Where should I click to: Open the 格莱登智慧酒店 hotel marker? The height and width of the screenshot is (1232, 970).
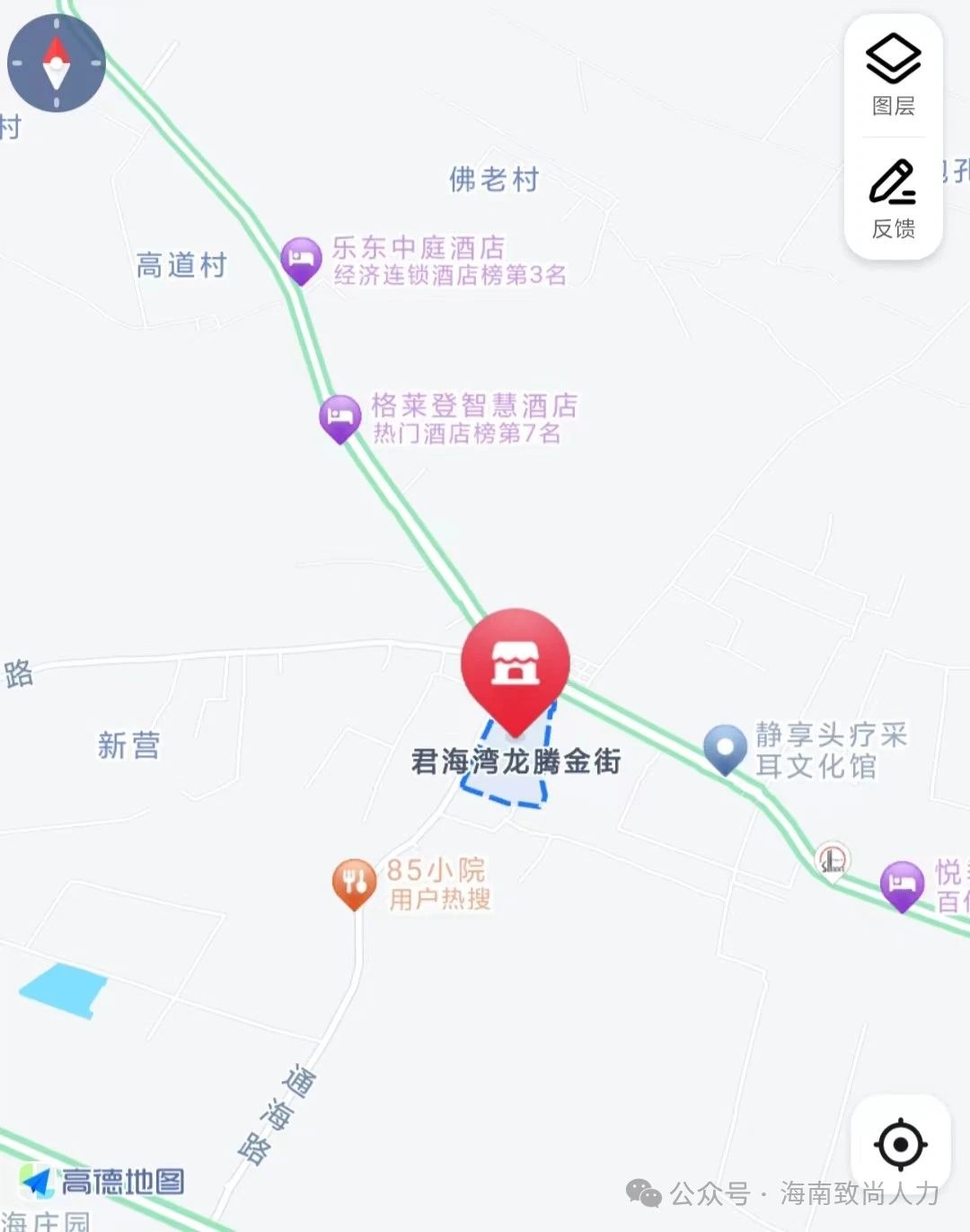point(339,418)
